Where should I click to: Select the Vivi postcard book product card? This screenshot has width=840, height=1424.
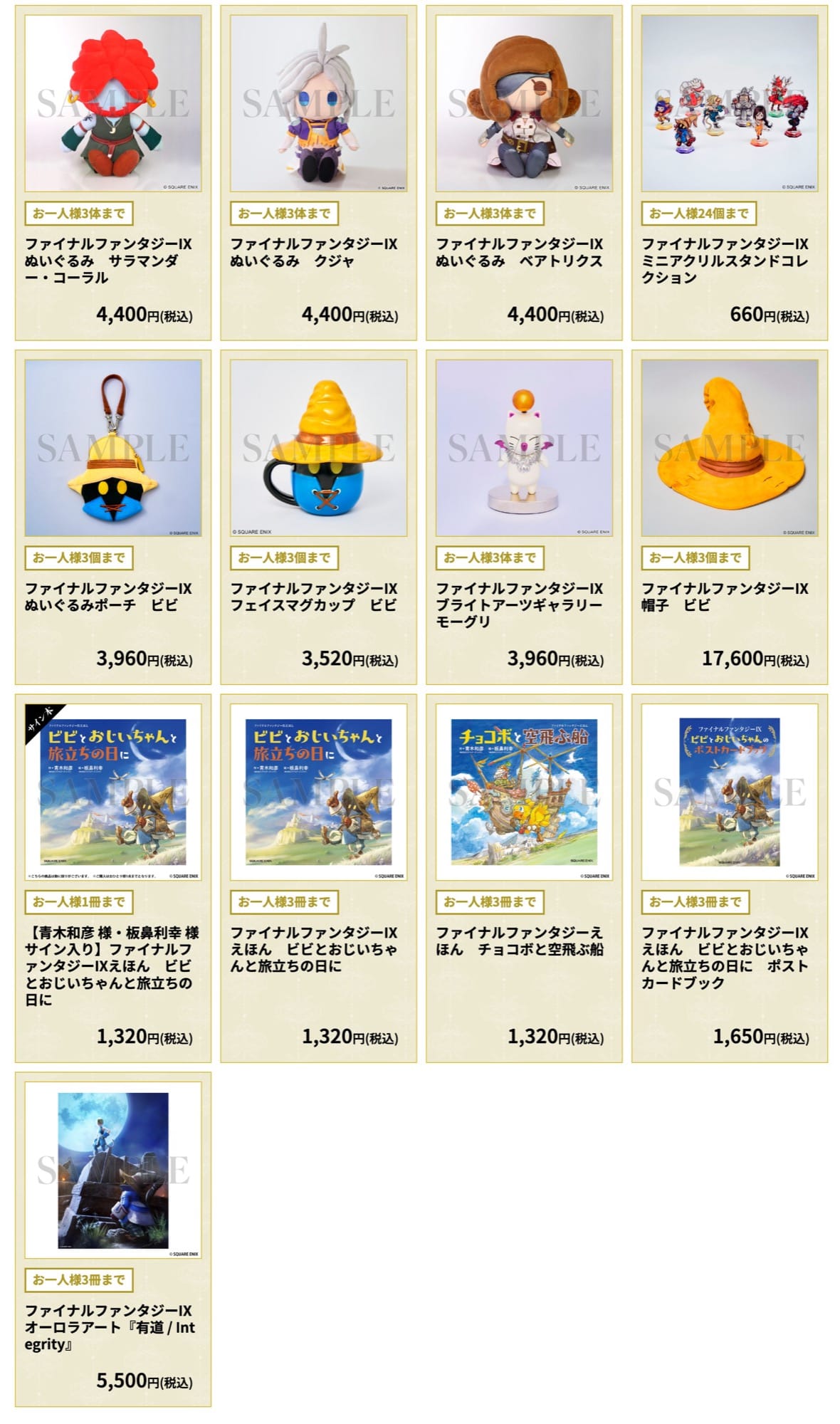pos(729,877)
